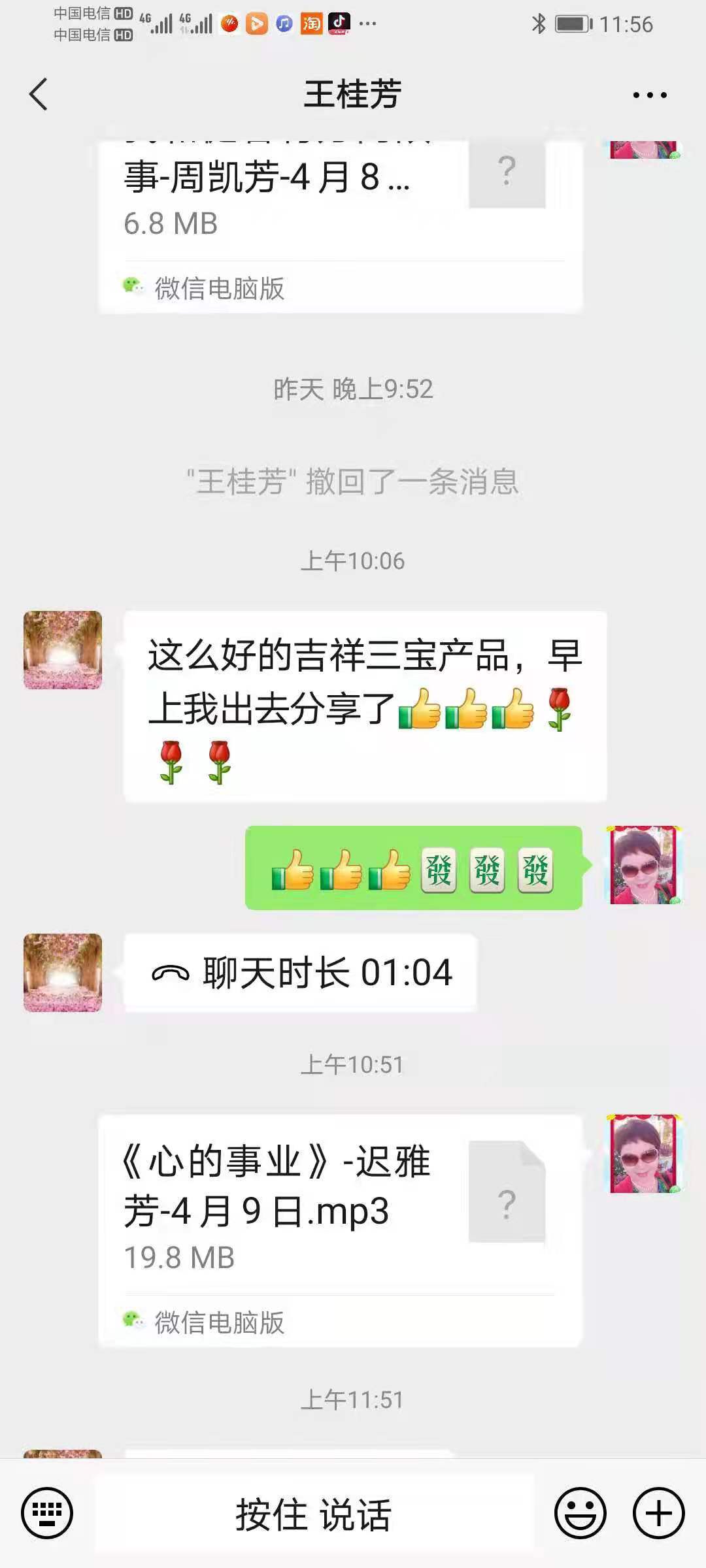Switch to keyboard text input

click(x=47, y=1513)
